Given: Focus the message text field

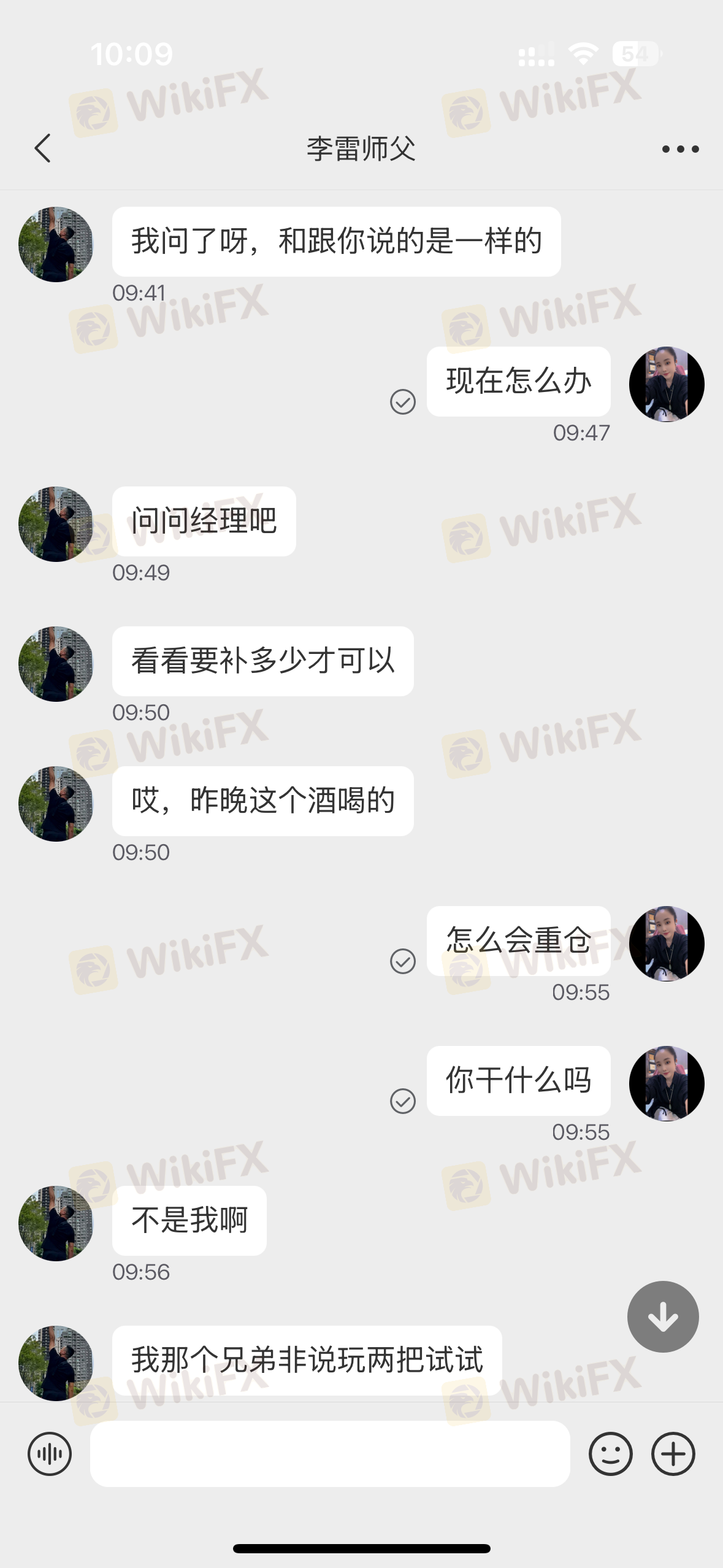Looking at the screenshot, I should click(x=330, y=1453).
